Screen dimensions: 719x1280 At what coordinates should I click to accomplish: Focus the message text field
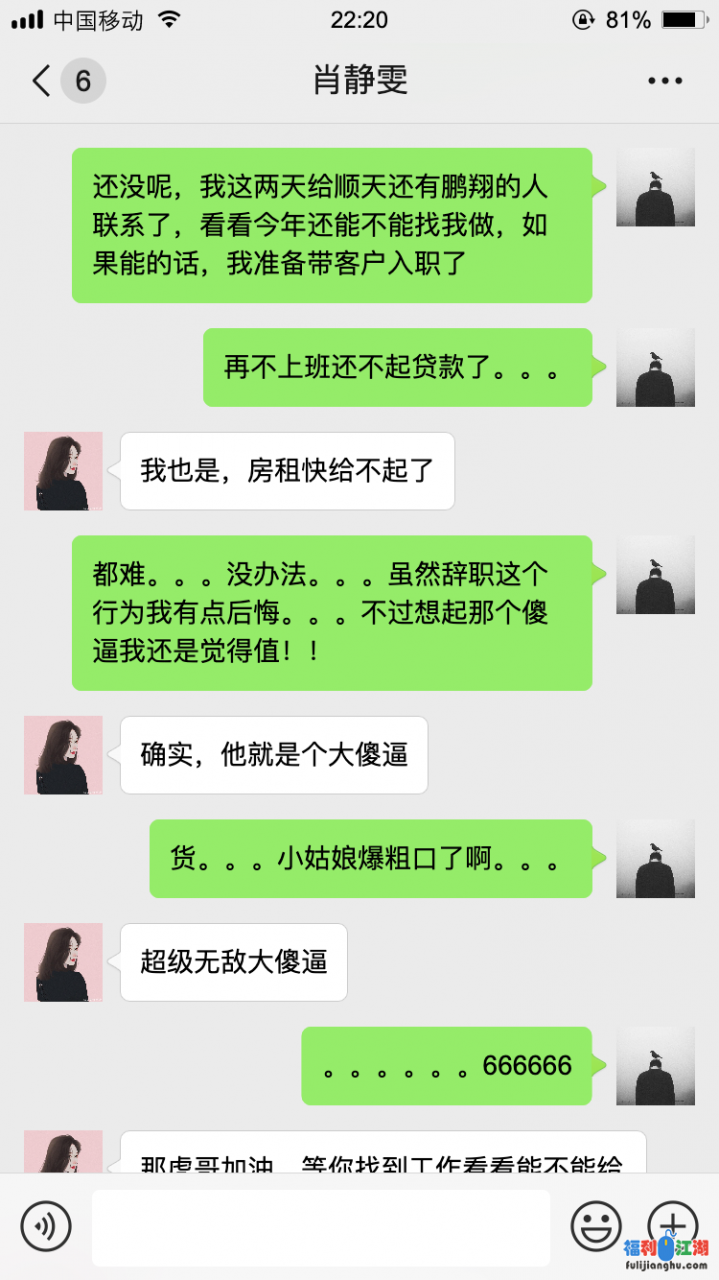[x=320, y=1228]
